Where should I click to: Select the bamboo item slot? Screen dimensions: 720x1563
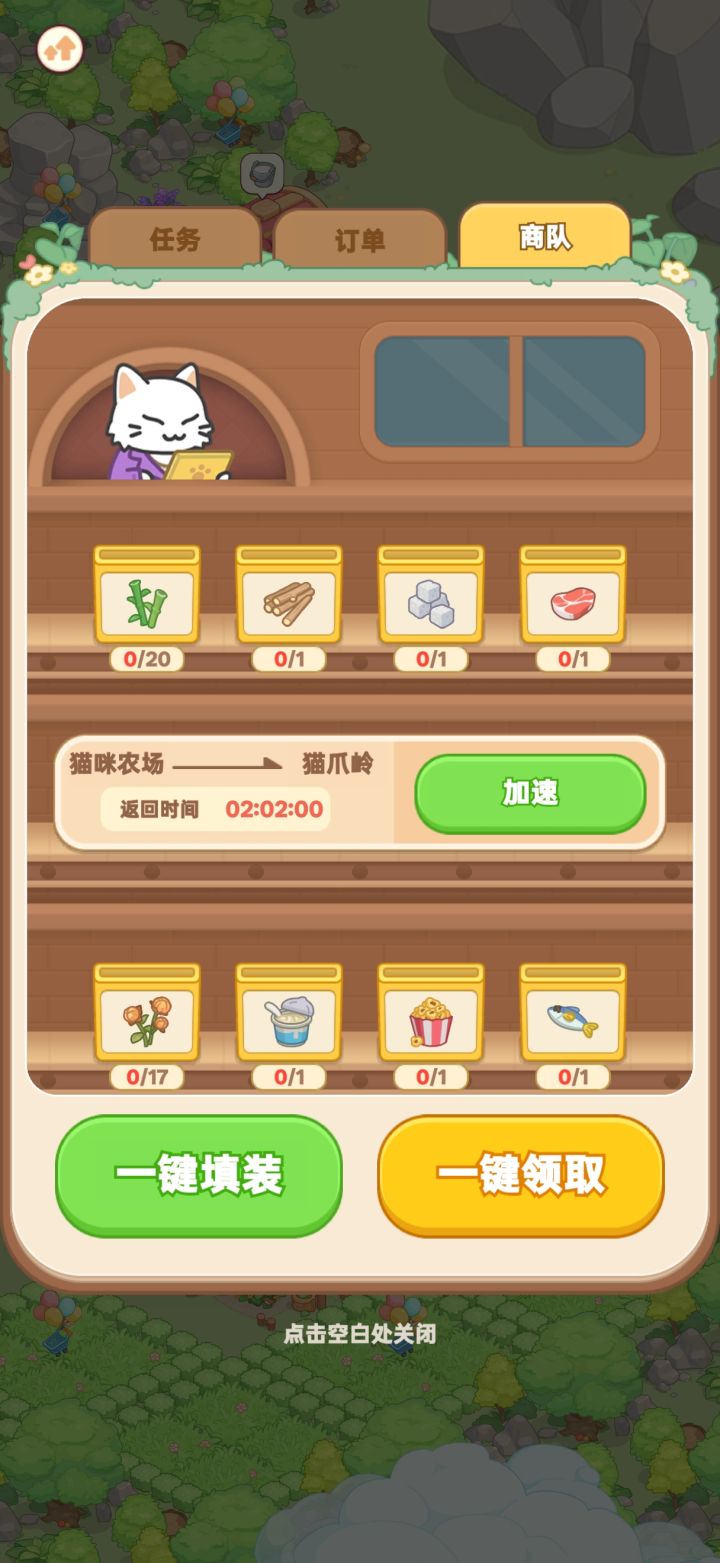pyautogui.click(x=147, y=600)
